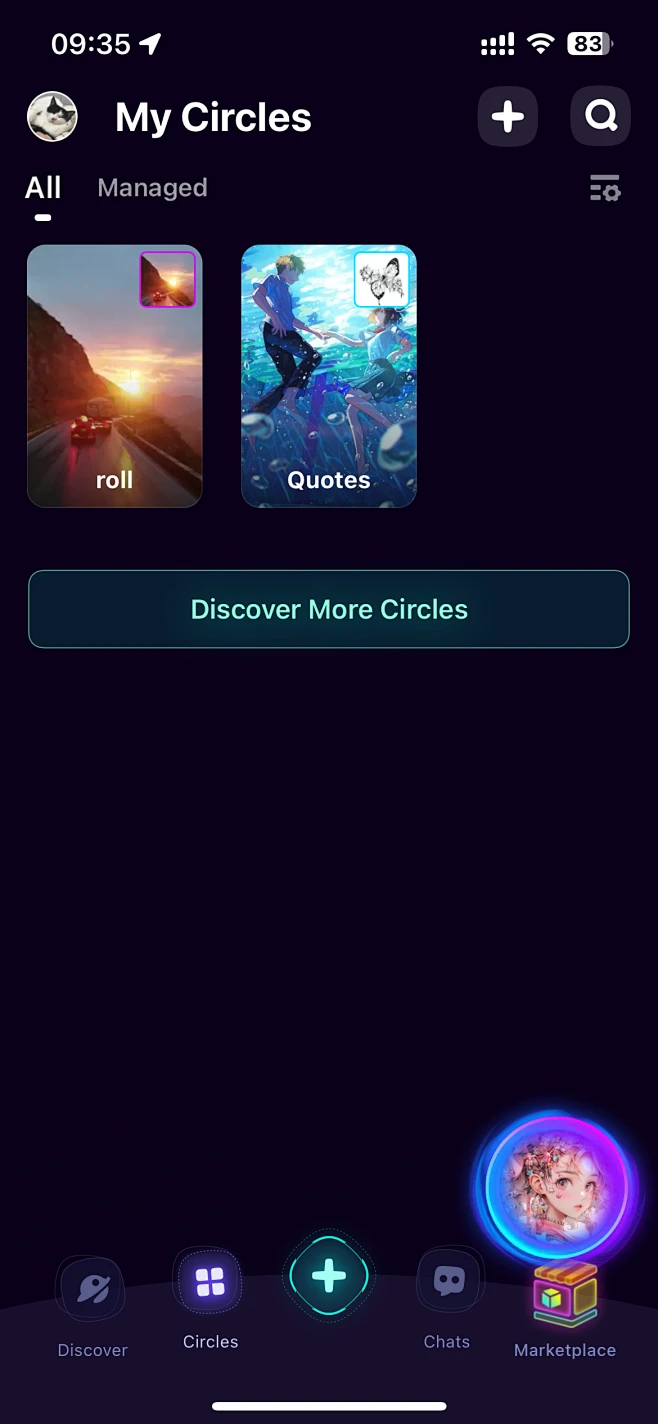Open the roll circle

tap(115, 376)
